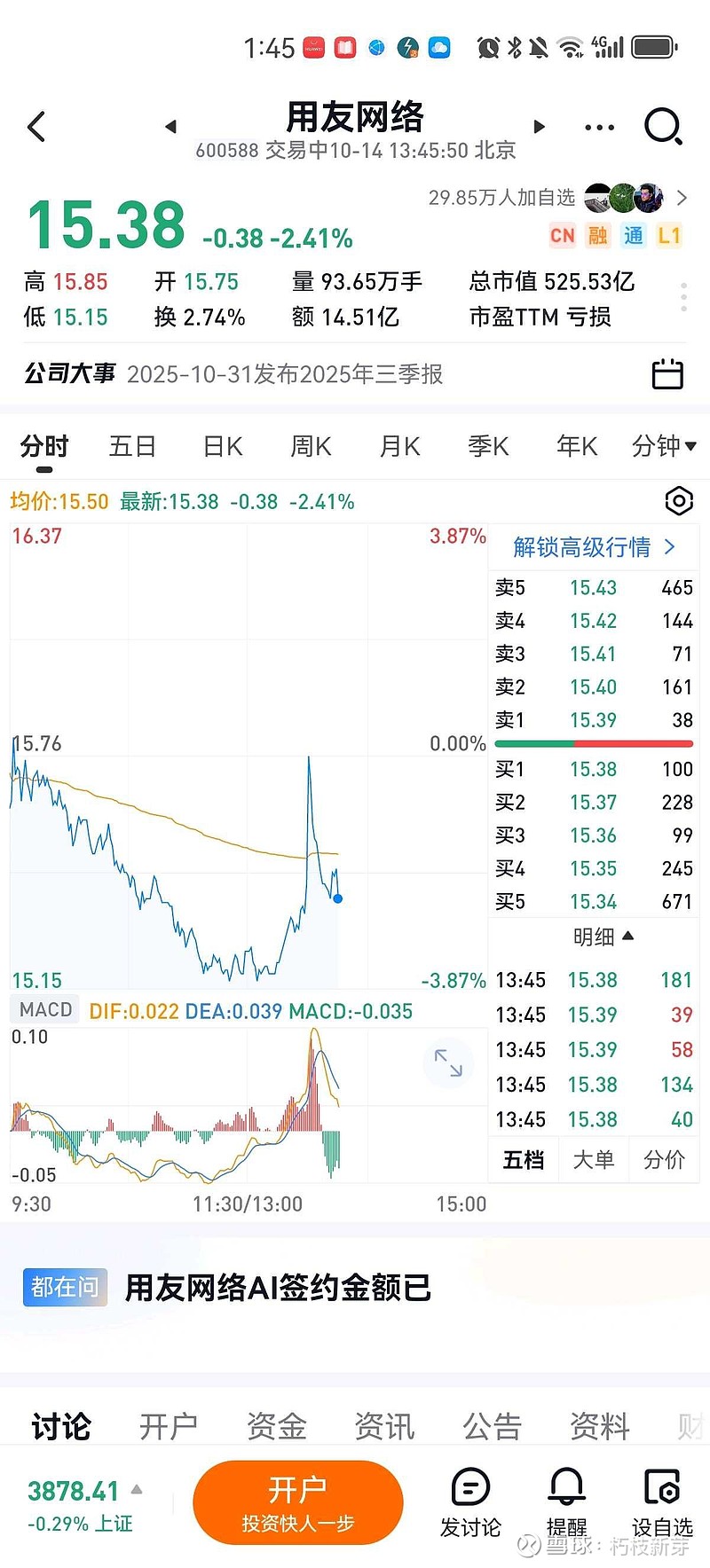Switch to the 日K chart tab
The height and width of the screenshot is (1568, 710).
[221, 446]
